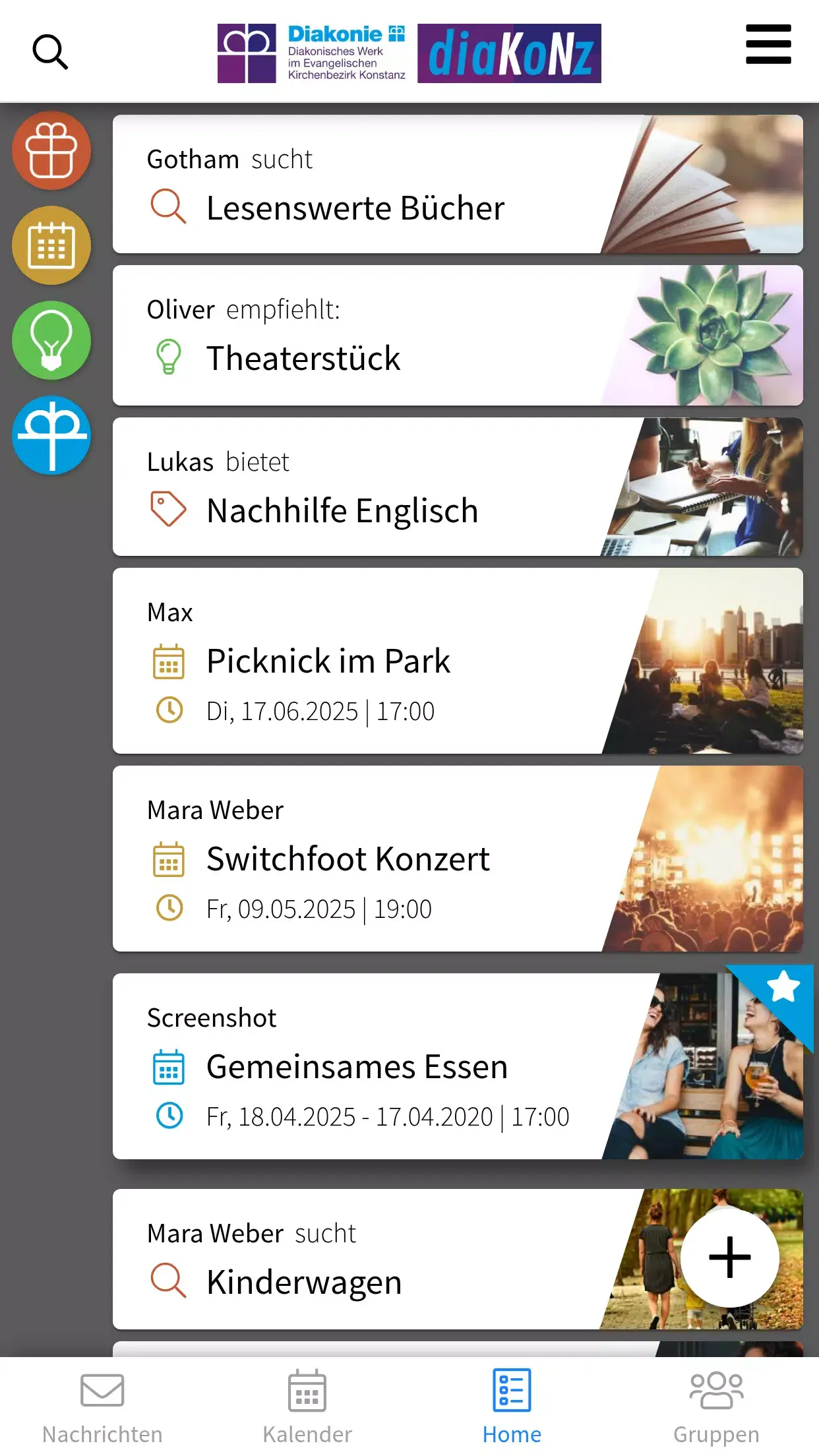Select the yellow calendar filter icon

53,245
